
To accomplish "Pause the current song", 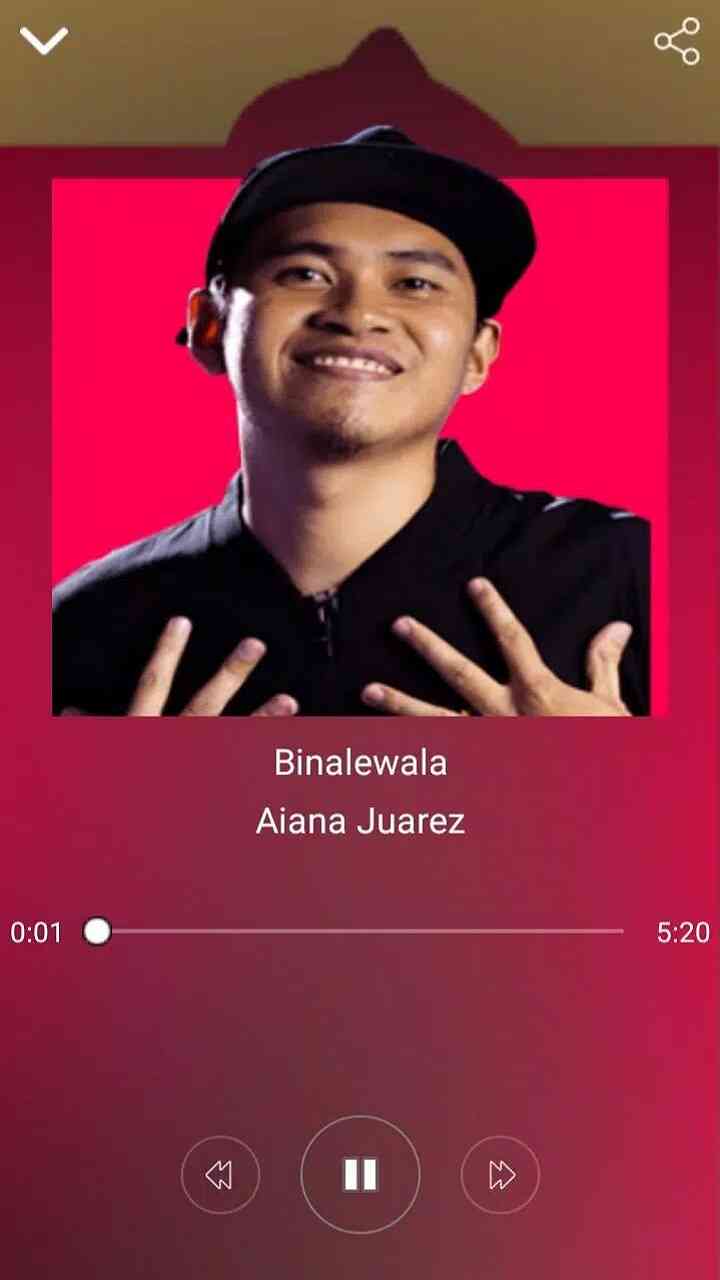I will click(x=360, y=1174).
